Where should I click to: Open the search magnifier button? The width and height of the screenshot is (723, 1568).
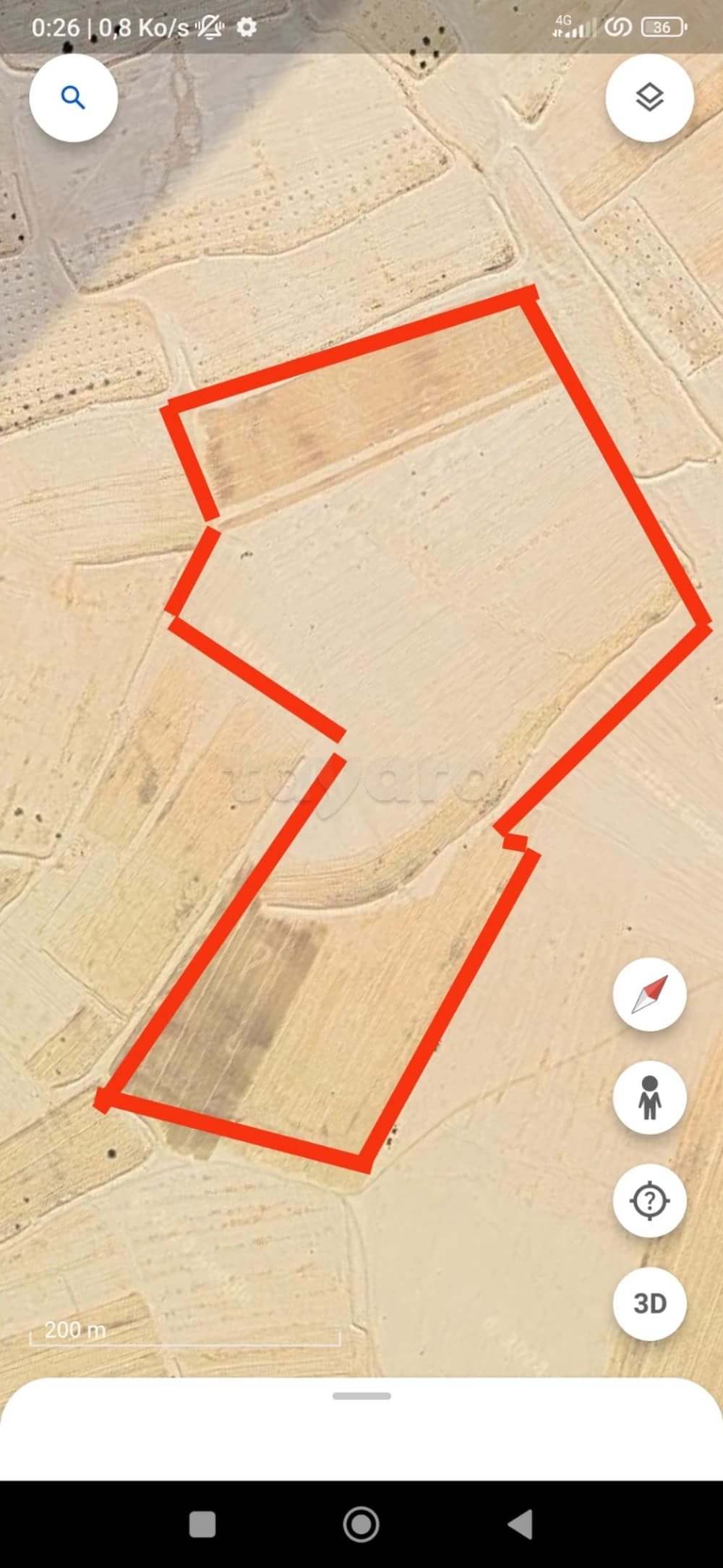[73, 98]
